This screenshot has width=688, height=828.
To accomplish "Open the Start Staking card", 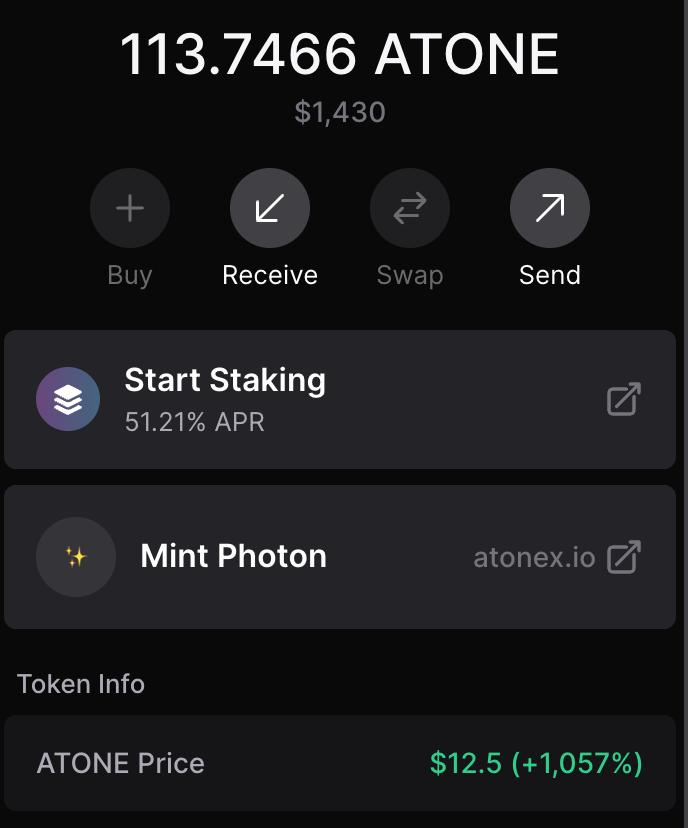I will point(340,399).
